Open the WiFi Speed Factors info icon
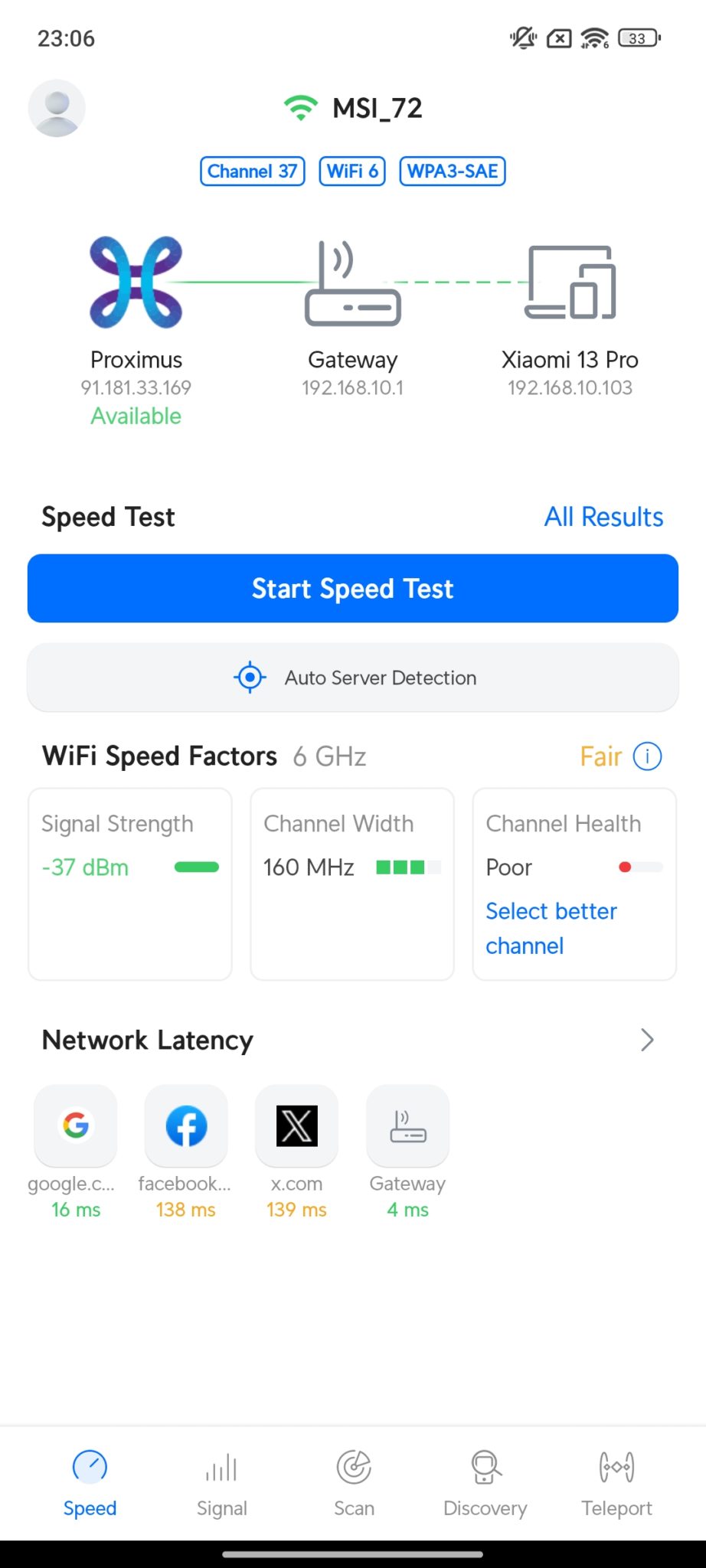Screen dimensions: 706x1568 [x=647, y=756]
